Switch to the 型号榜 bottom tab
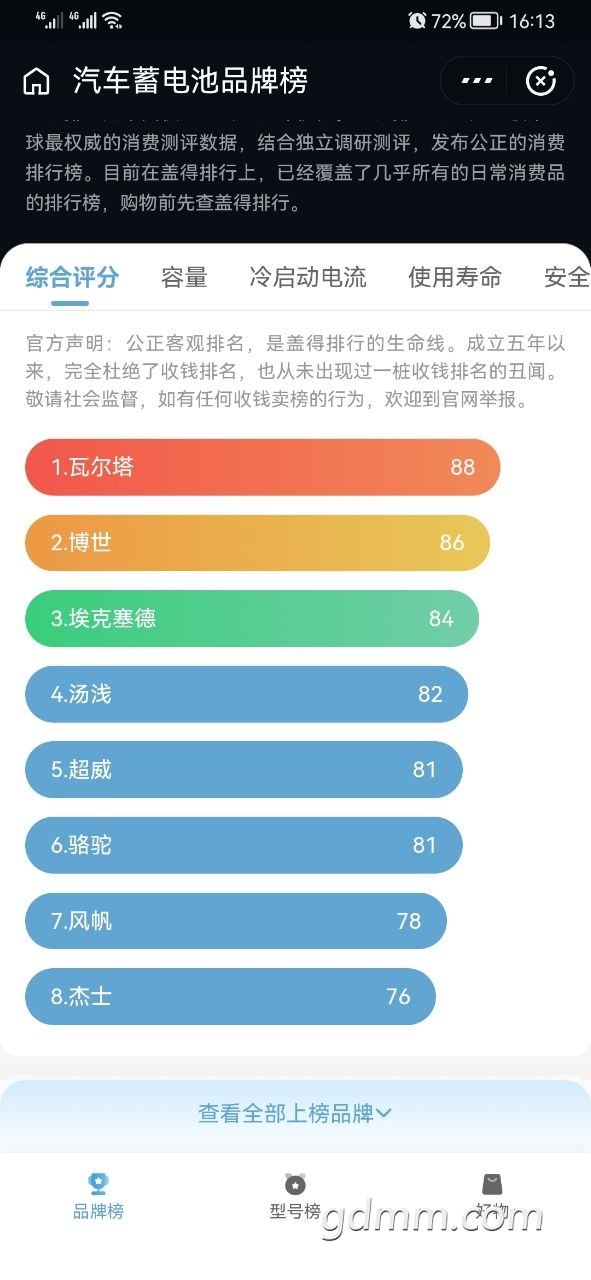591x1280 pixels. click(295, 1197)
